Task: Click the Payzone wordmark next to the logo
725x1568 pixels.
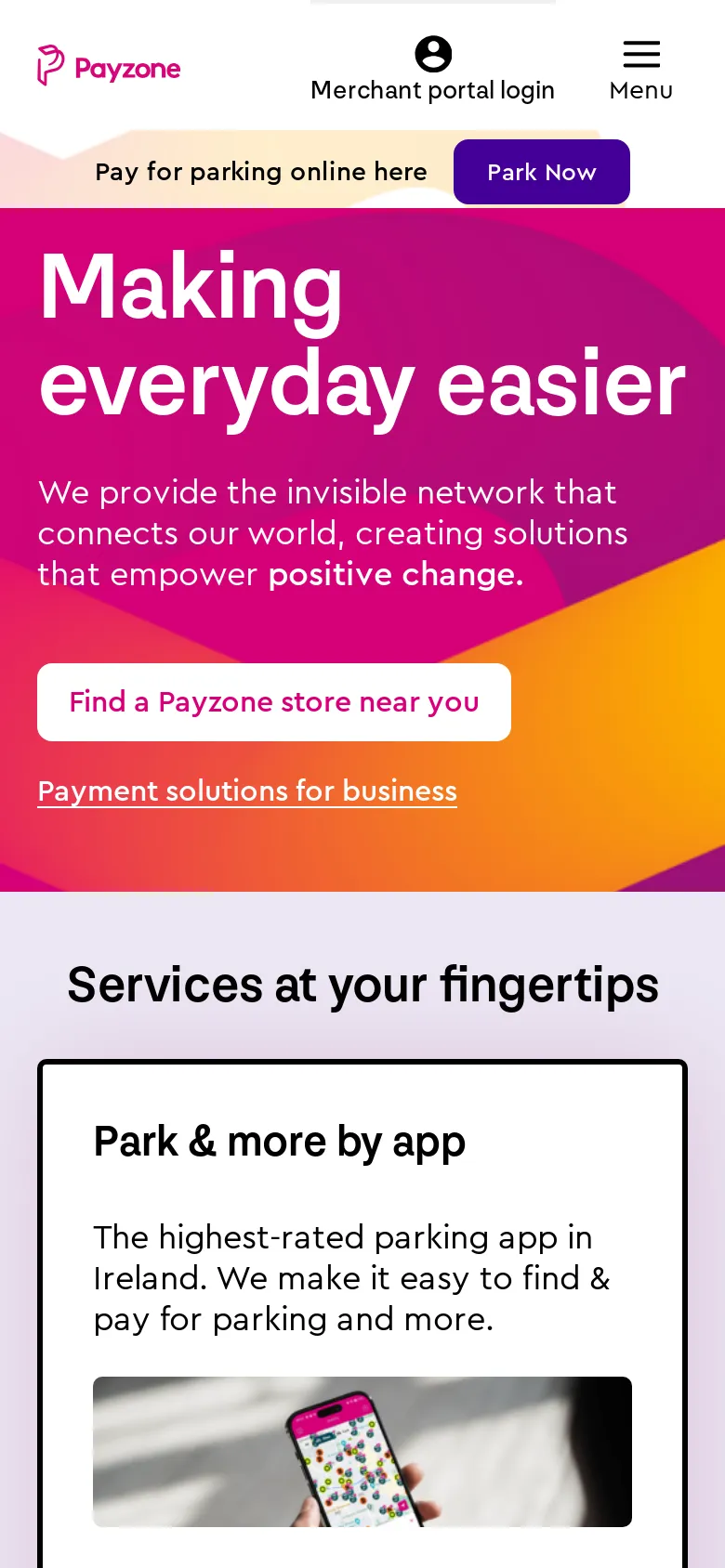Action: (128, 67)
